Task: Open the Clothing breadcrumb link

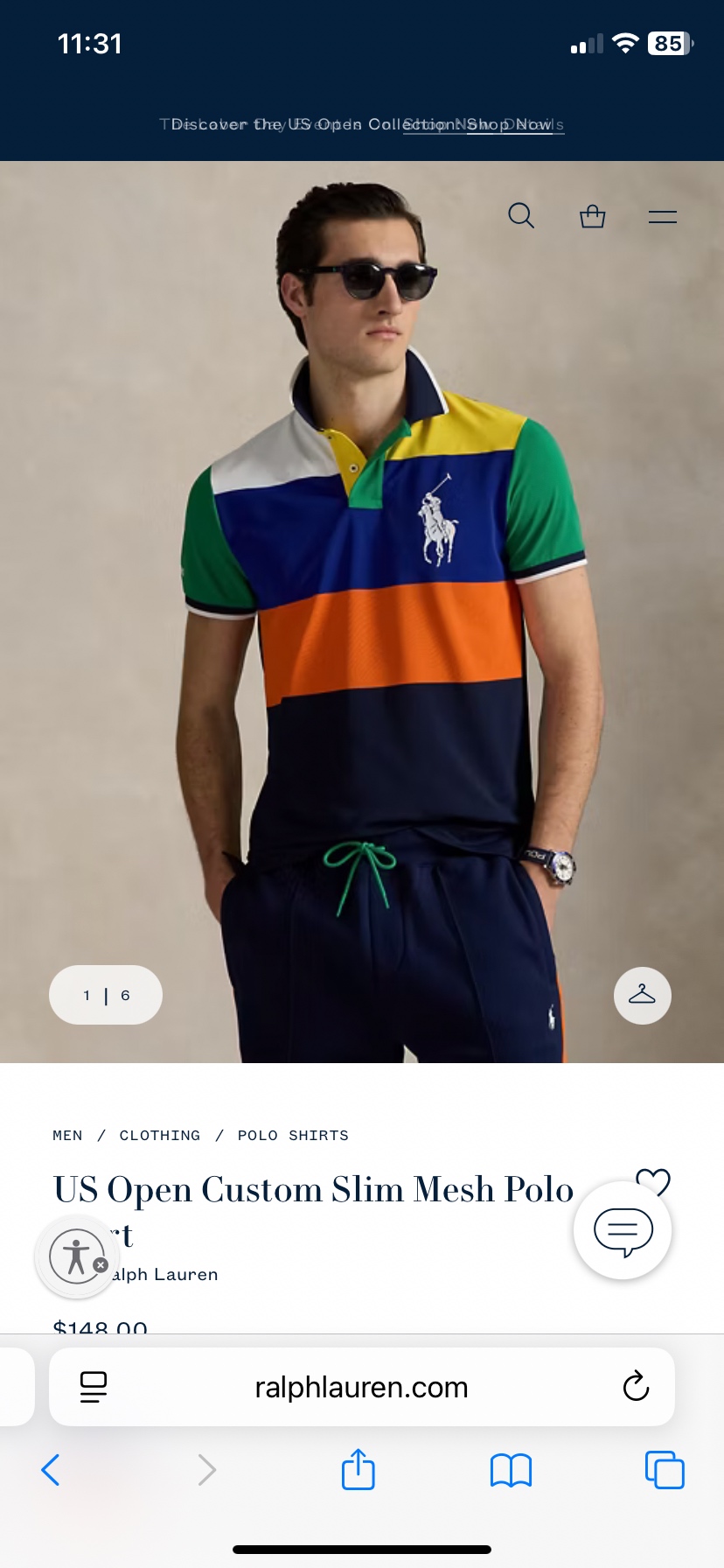Action: [x=160, y=1136]
